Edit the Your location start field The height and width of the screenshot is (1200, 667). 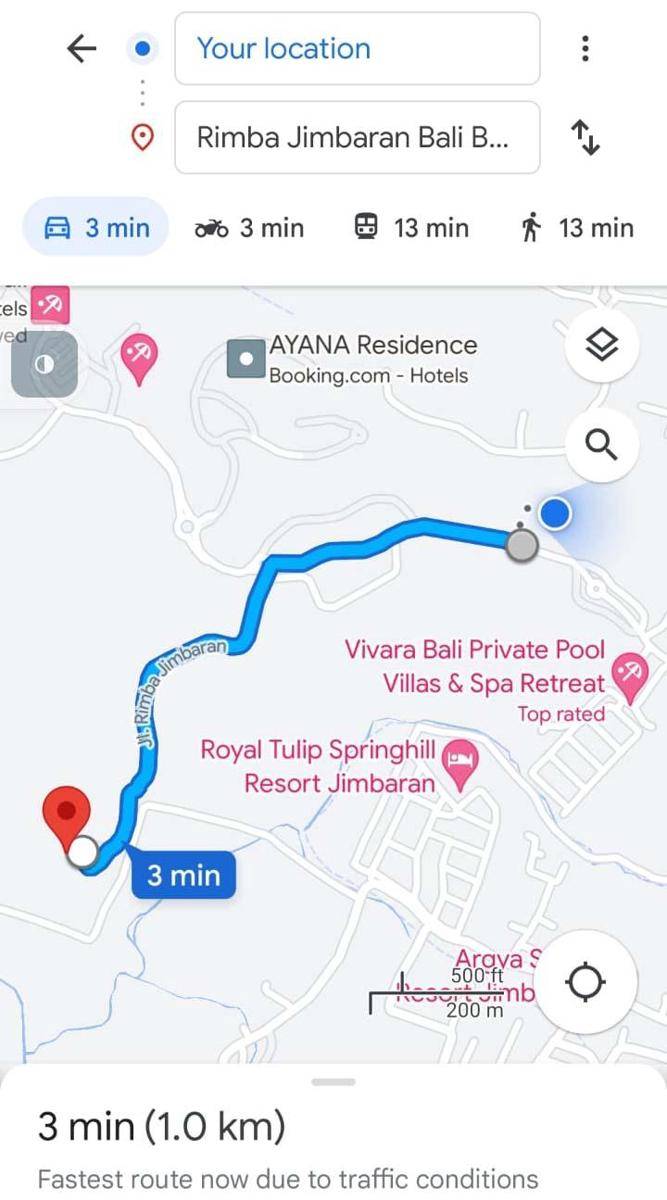coord(357,48)
